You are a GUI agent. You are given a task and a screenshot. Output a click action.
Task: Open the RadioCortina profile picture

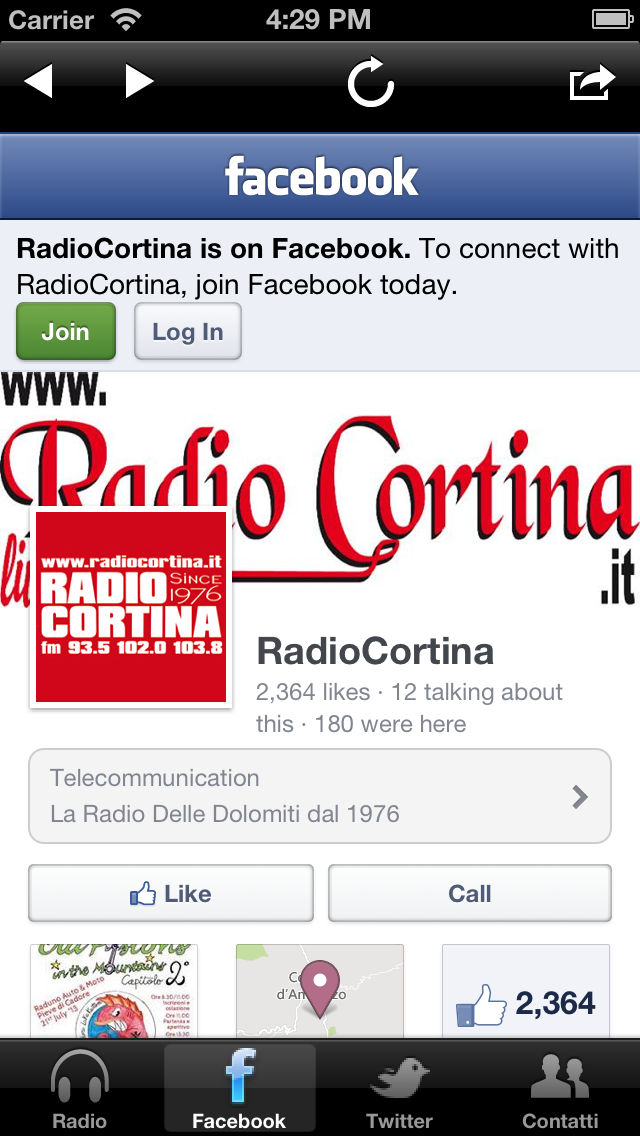130,607
